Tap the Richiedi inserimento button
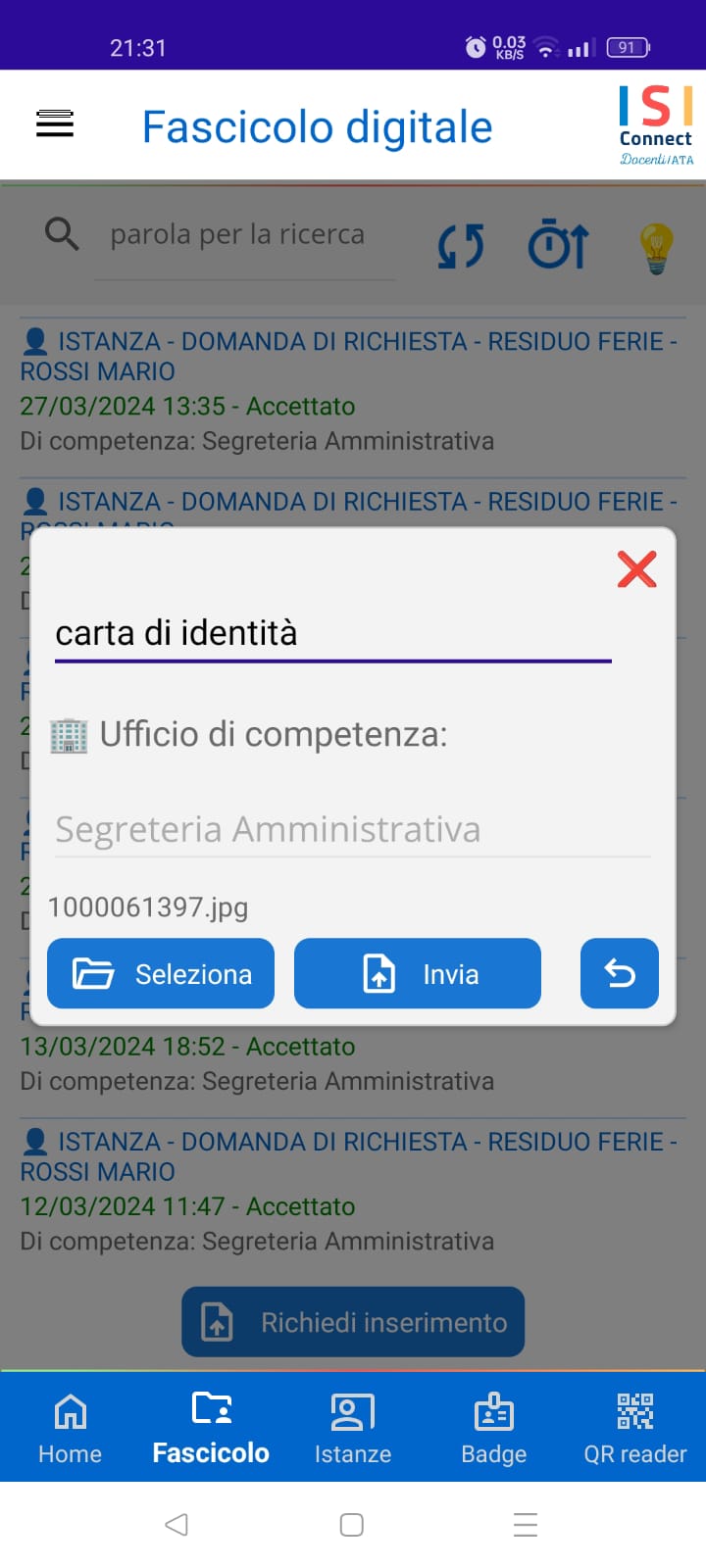Screen dimensions: 706x1568 [353, 1322]
